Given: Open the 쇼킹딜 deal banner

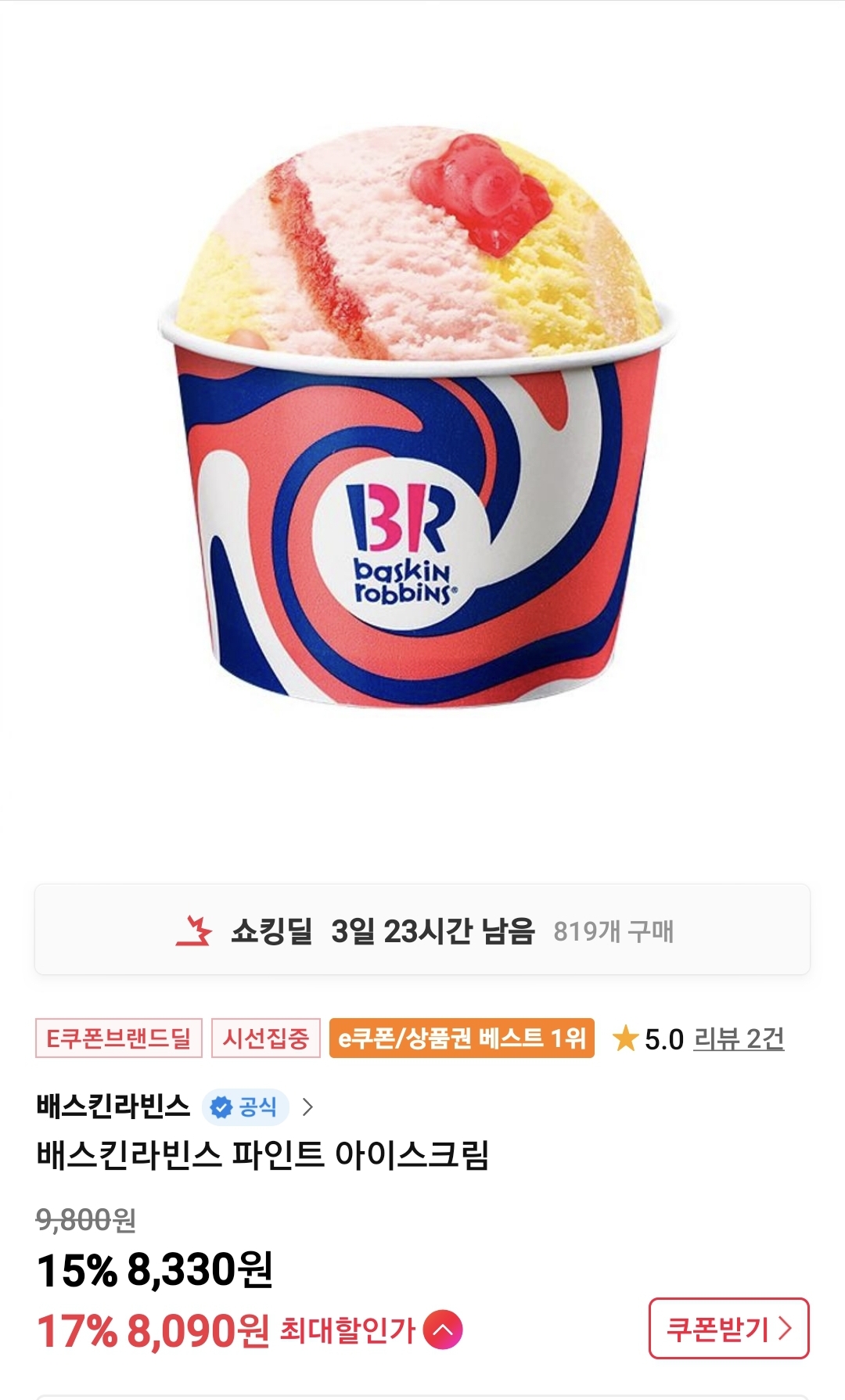Looking at the screenshot, I should [422, 930].
